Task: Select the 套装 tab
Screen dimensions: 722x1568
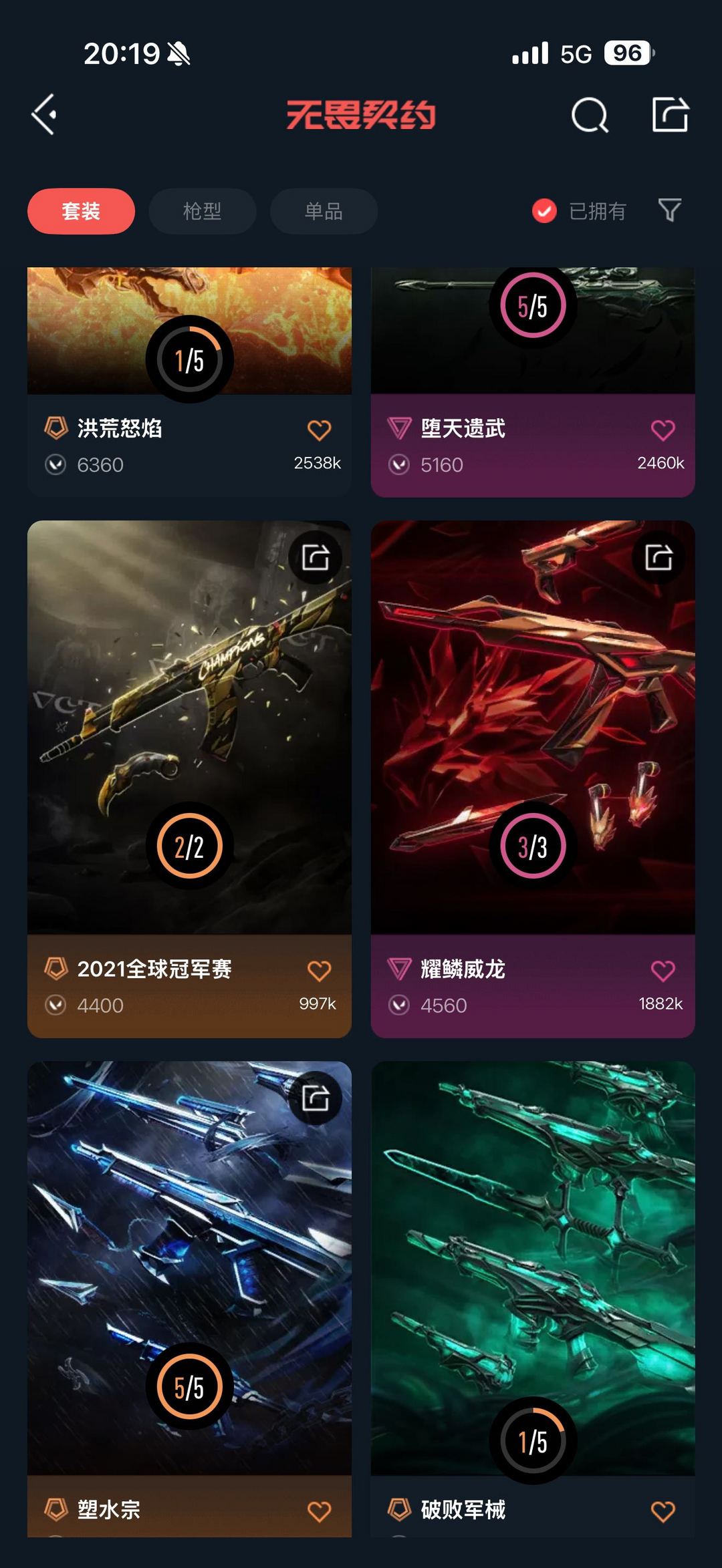Action: pyautogui.click(x=81, y=211)
